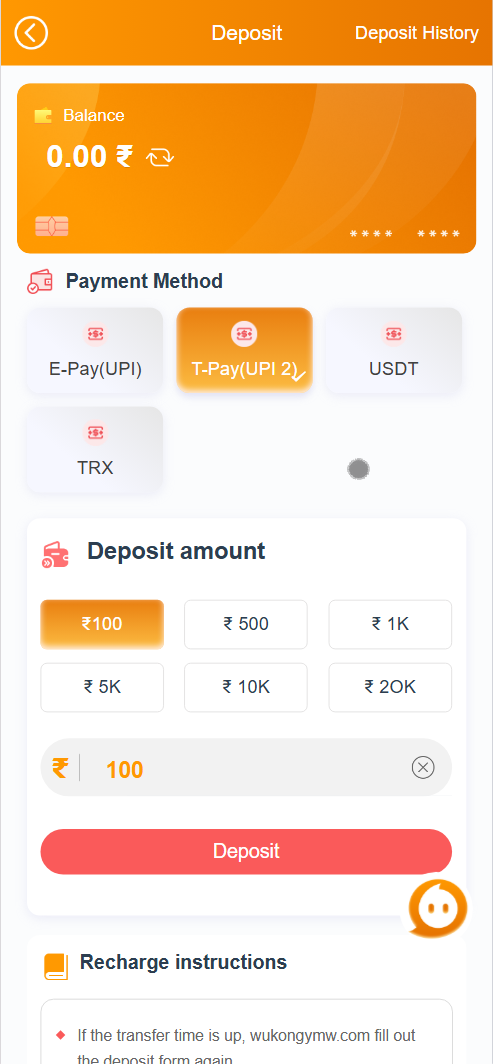The image size is (493, 1064).
Task: Select the ₹ 500 amount chip
Action: (x=246, y=624)
